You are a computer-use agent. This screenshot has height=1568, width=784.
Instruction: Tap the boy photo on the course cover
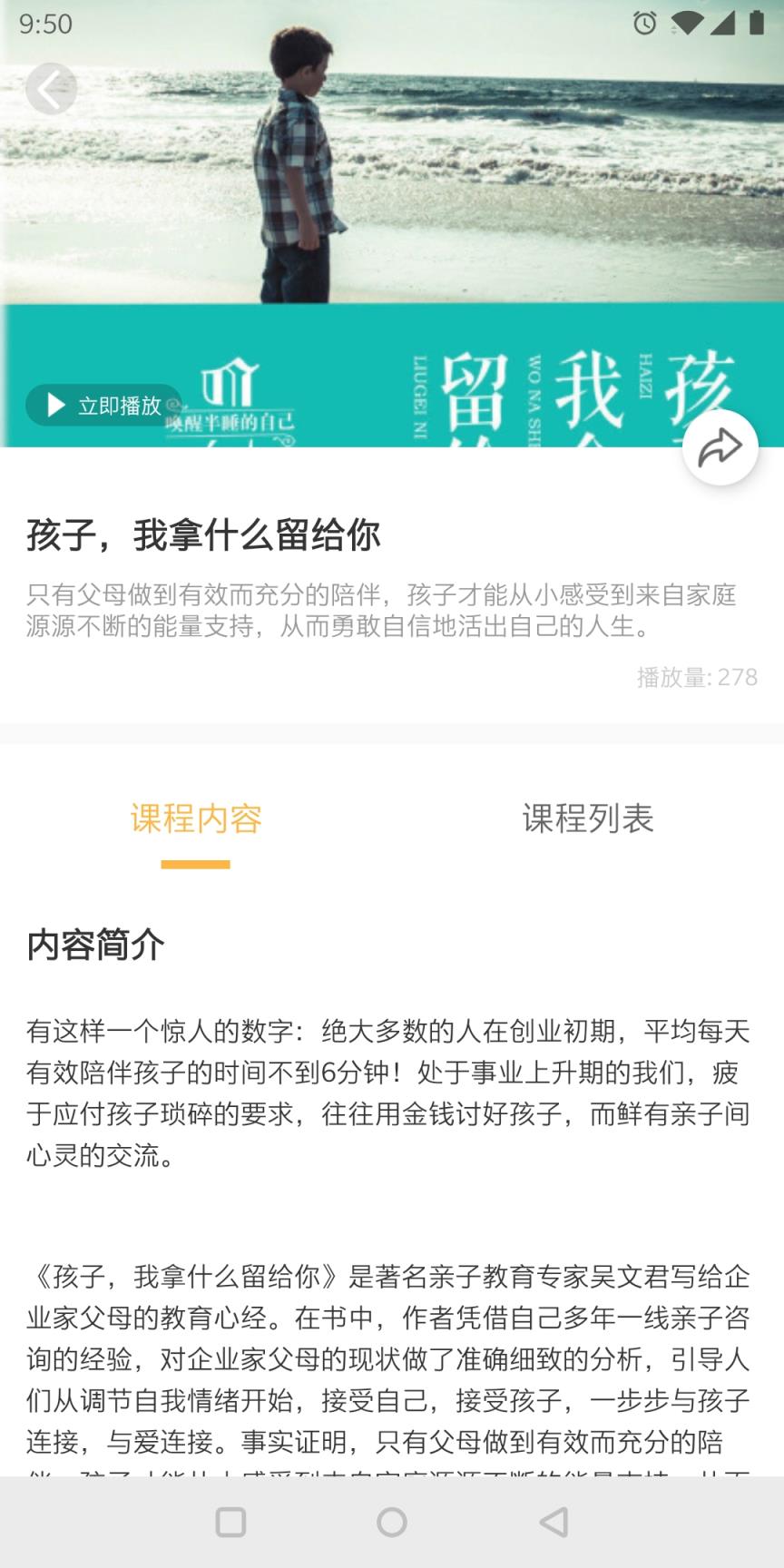[x=299, y=163]
